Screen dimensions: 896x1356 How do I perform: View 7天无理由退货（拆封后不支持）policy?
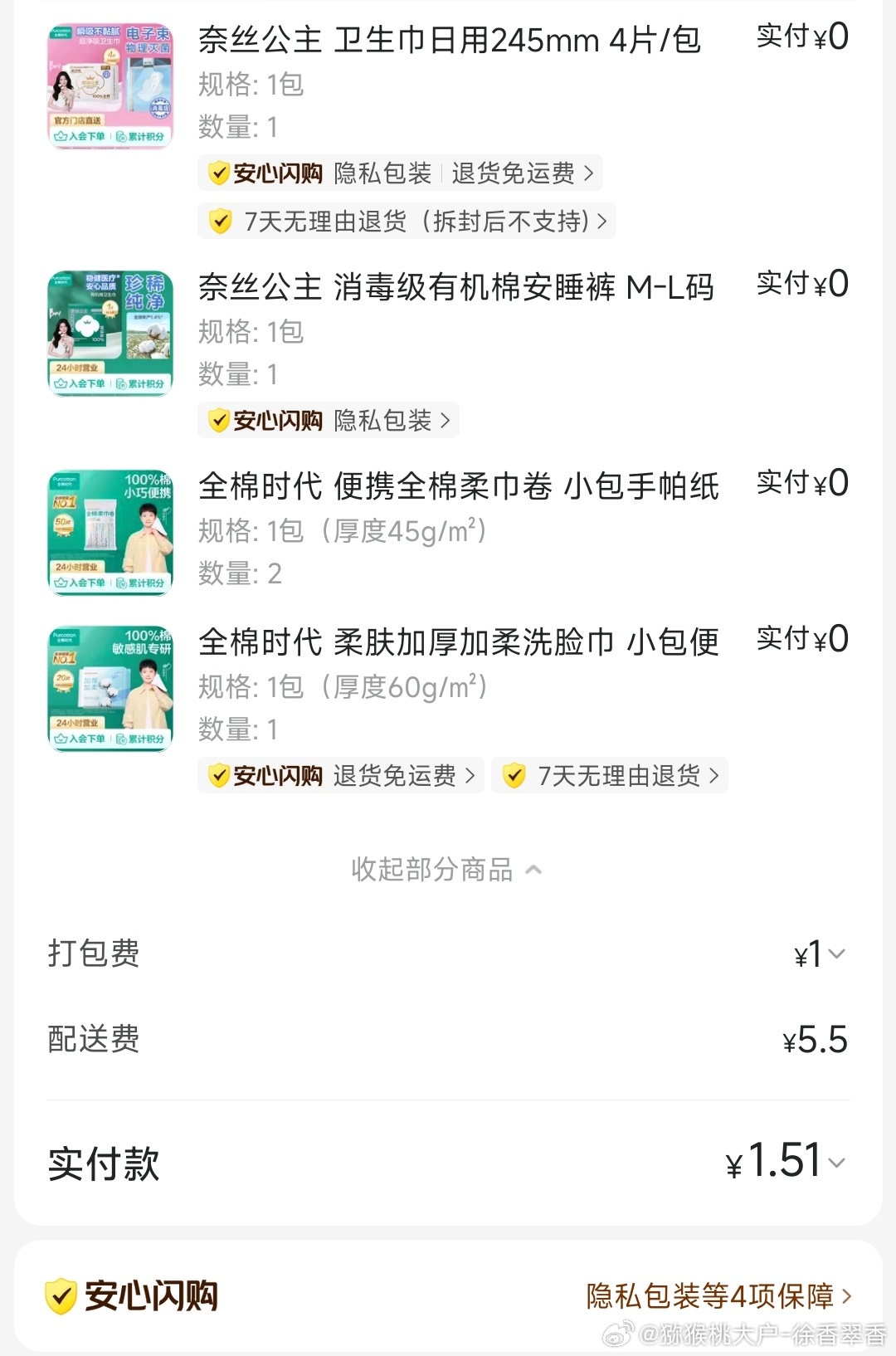point(407,222)
